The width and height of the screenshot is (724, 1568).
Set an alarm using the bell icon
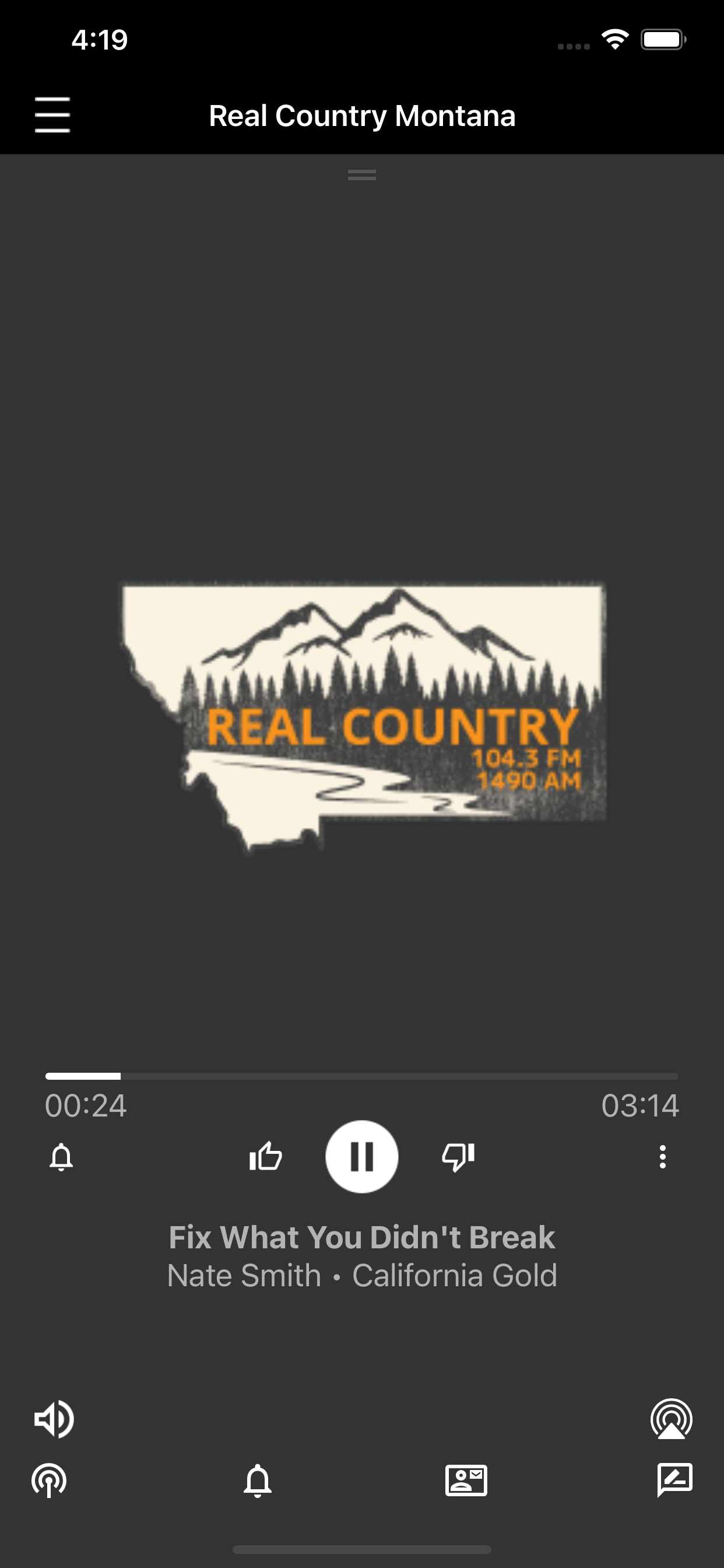[60, 1157]
